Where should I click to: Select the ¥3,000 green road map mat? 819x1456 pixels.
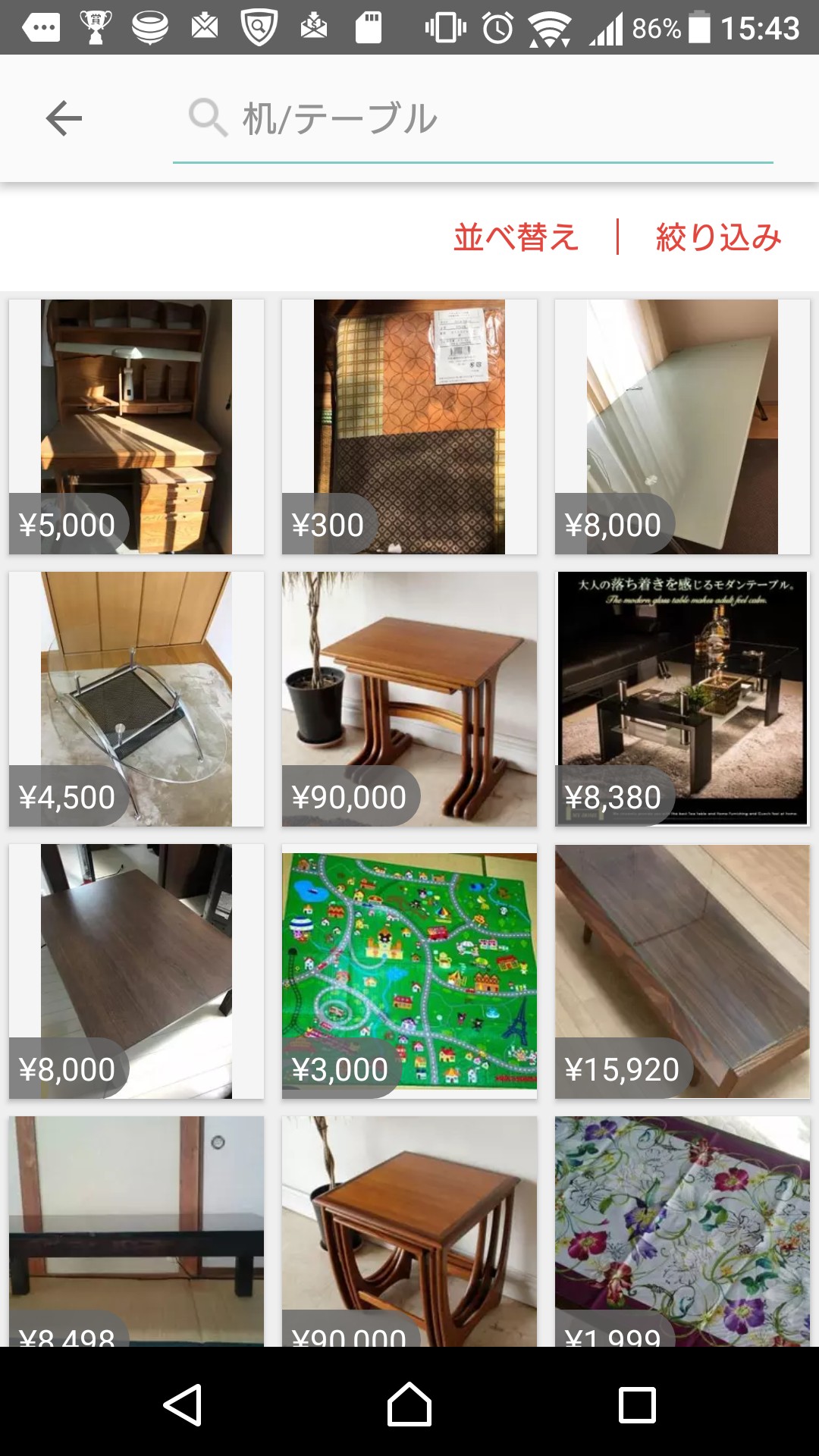point(409,971)
